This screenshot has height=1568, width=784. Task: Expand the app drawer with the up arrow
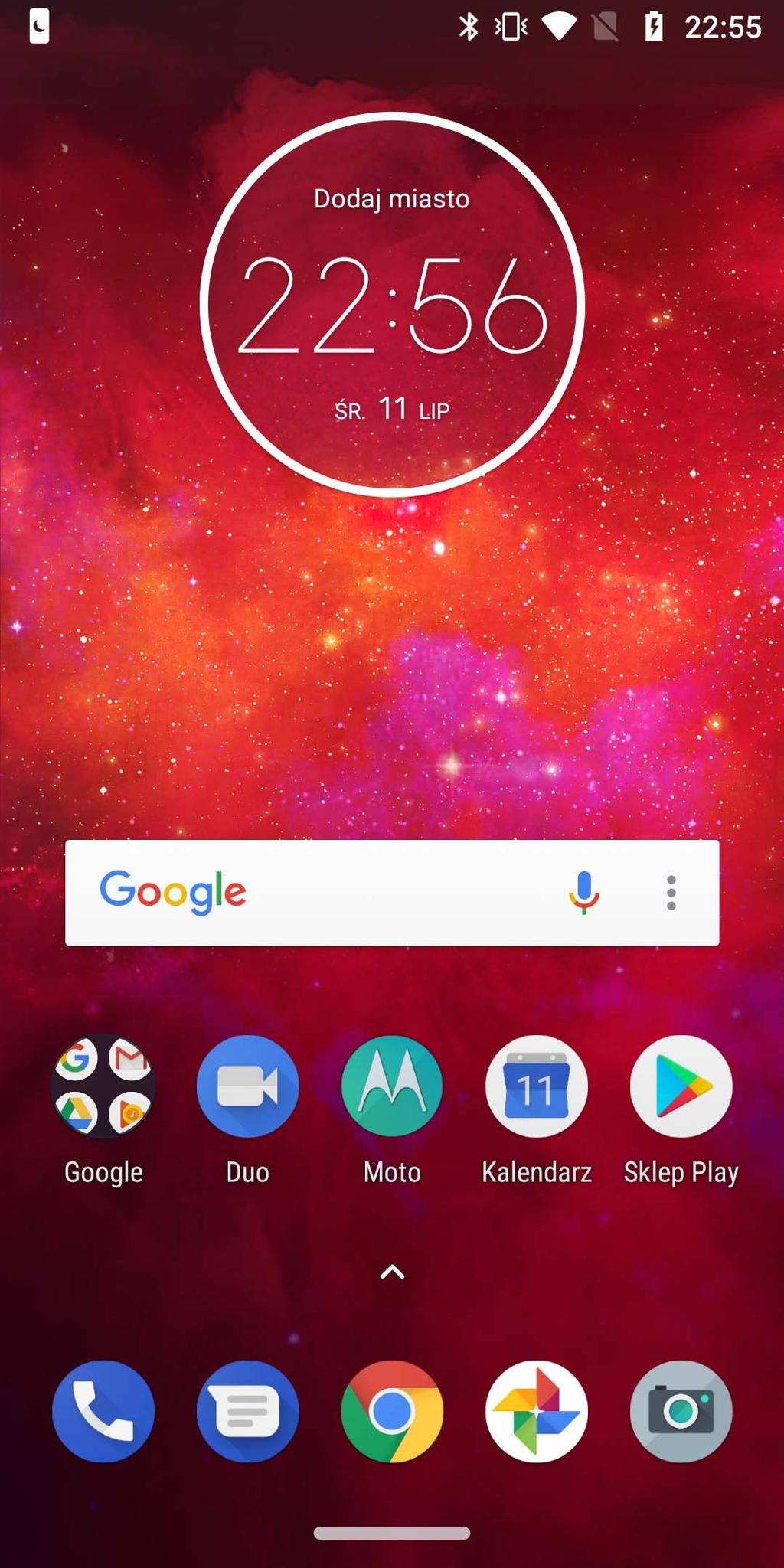point(392,1272)
